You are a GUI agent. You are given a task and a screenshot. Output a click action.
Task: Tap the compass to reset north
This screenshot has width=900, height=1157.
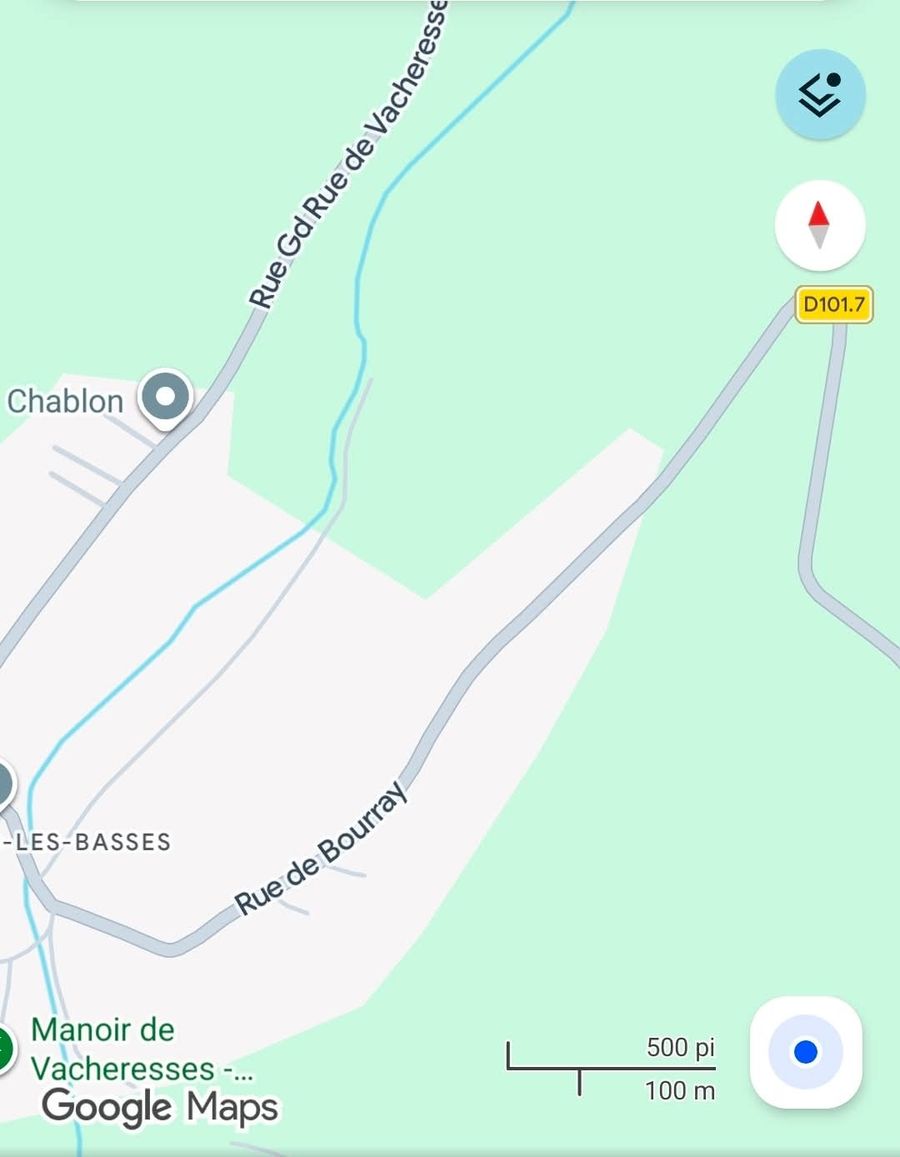tap(820, 226)
